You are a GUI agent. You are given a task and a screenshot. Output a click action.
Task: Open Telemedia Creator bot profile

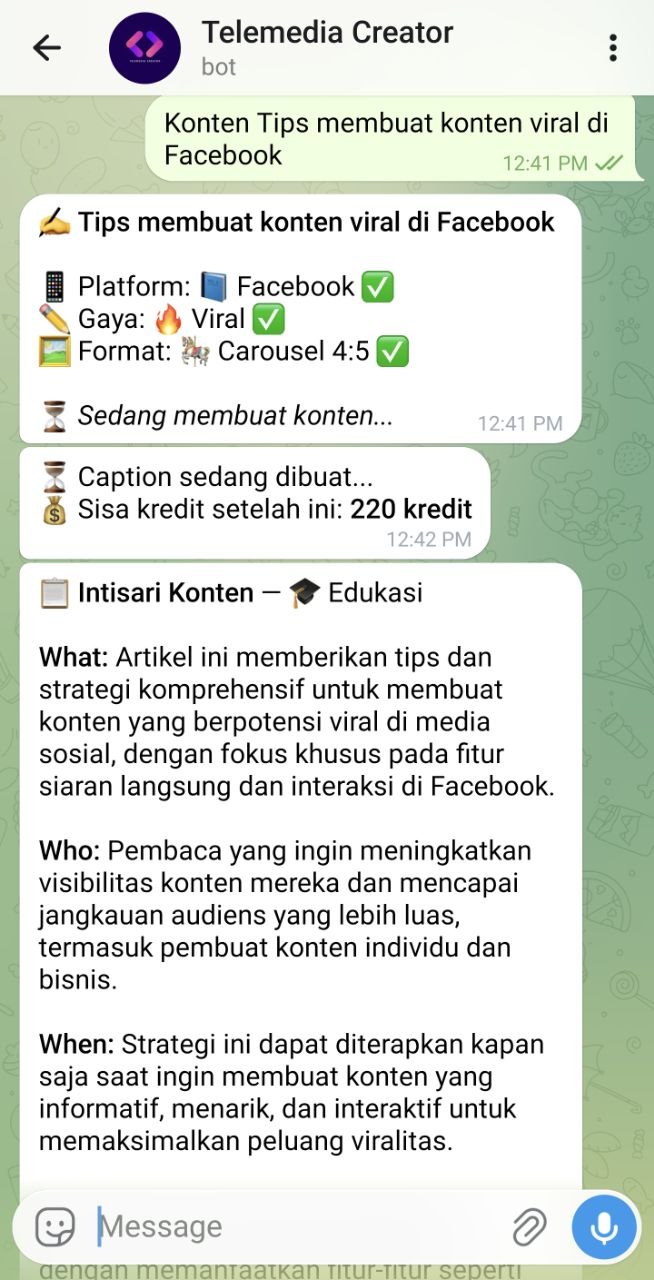click(x=326, y=47)
